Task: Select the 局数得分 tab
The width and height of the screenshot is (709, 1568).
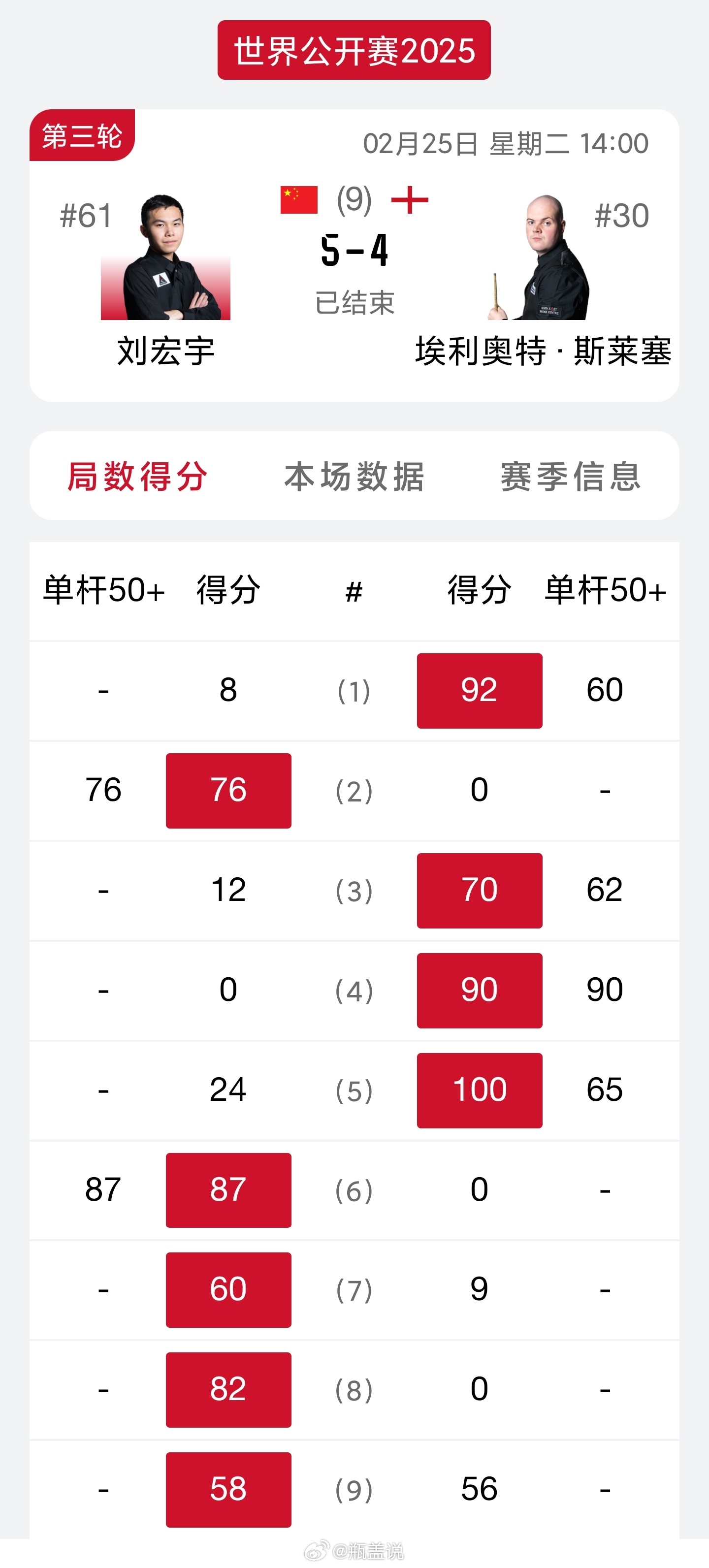Action: point(137,476)
